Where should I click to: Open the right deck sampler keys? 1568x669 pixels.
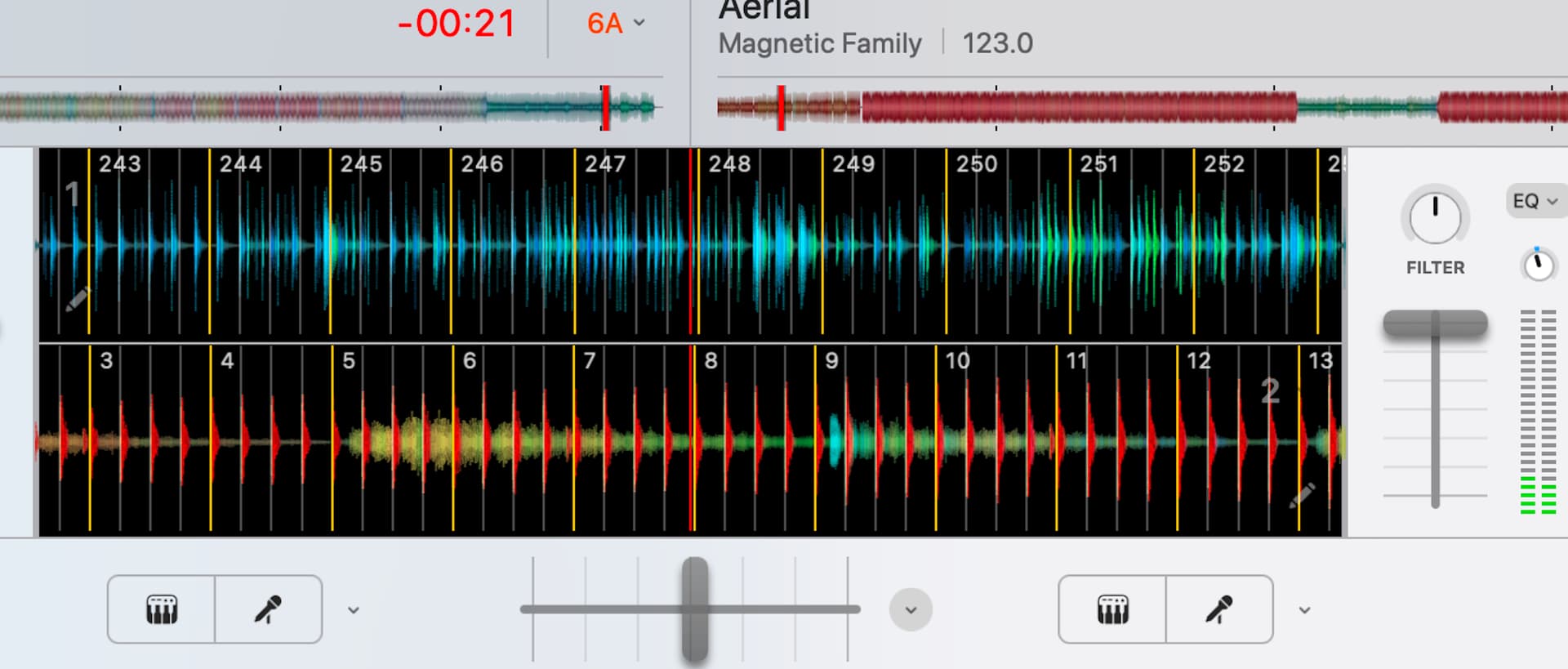pos(1112,609)
